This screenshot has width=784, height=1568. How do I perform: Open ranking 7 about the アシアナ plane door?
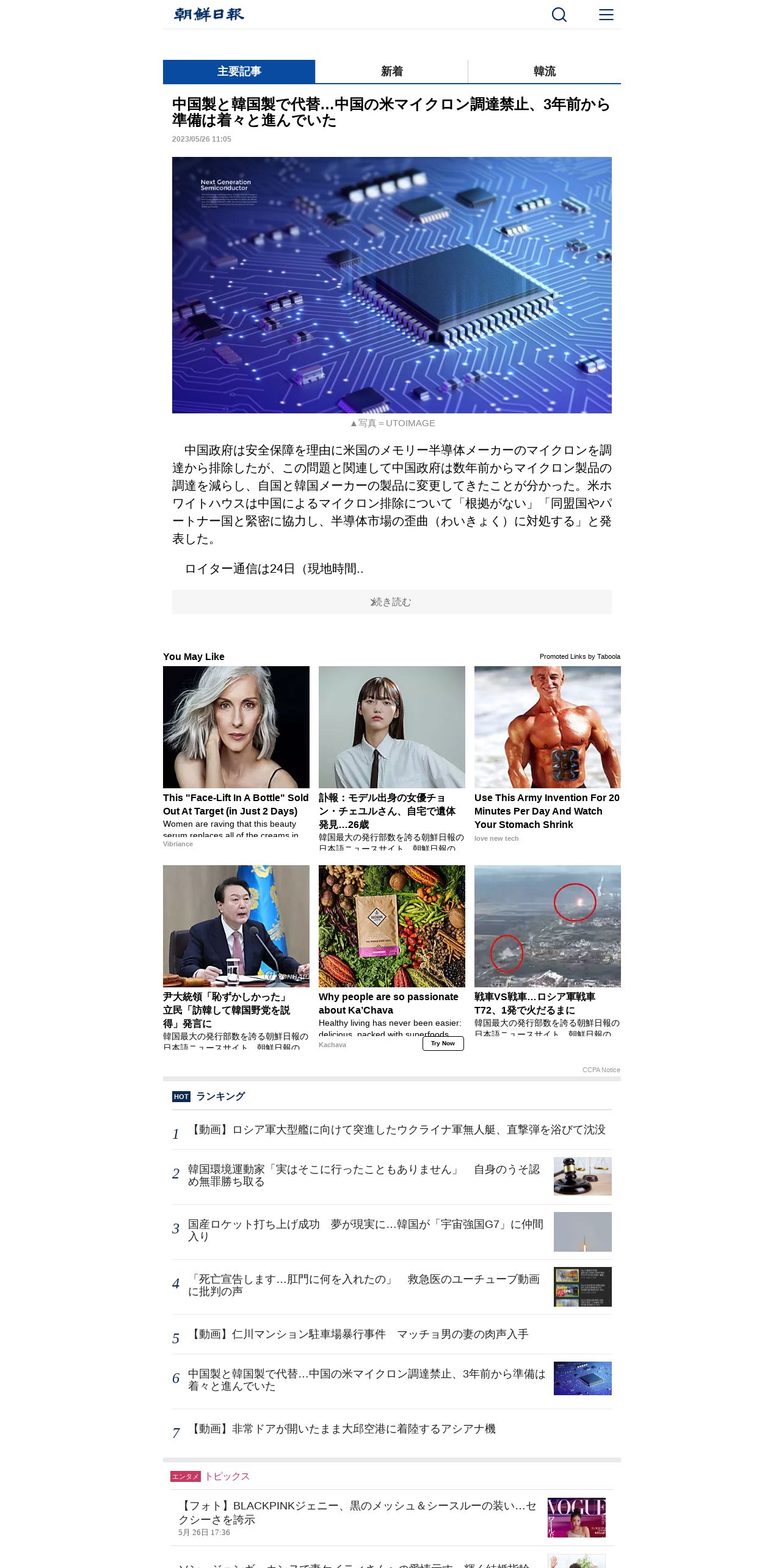[342, 1429]
